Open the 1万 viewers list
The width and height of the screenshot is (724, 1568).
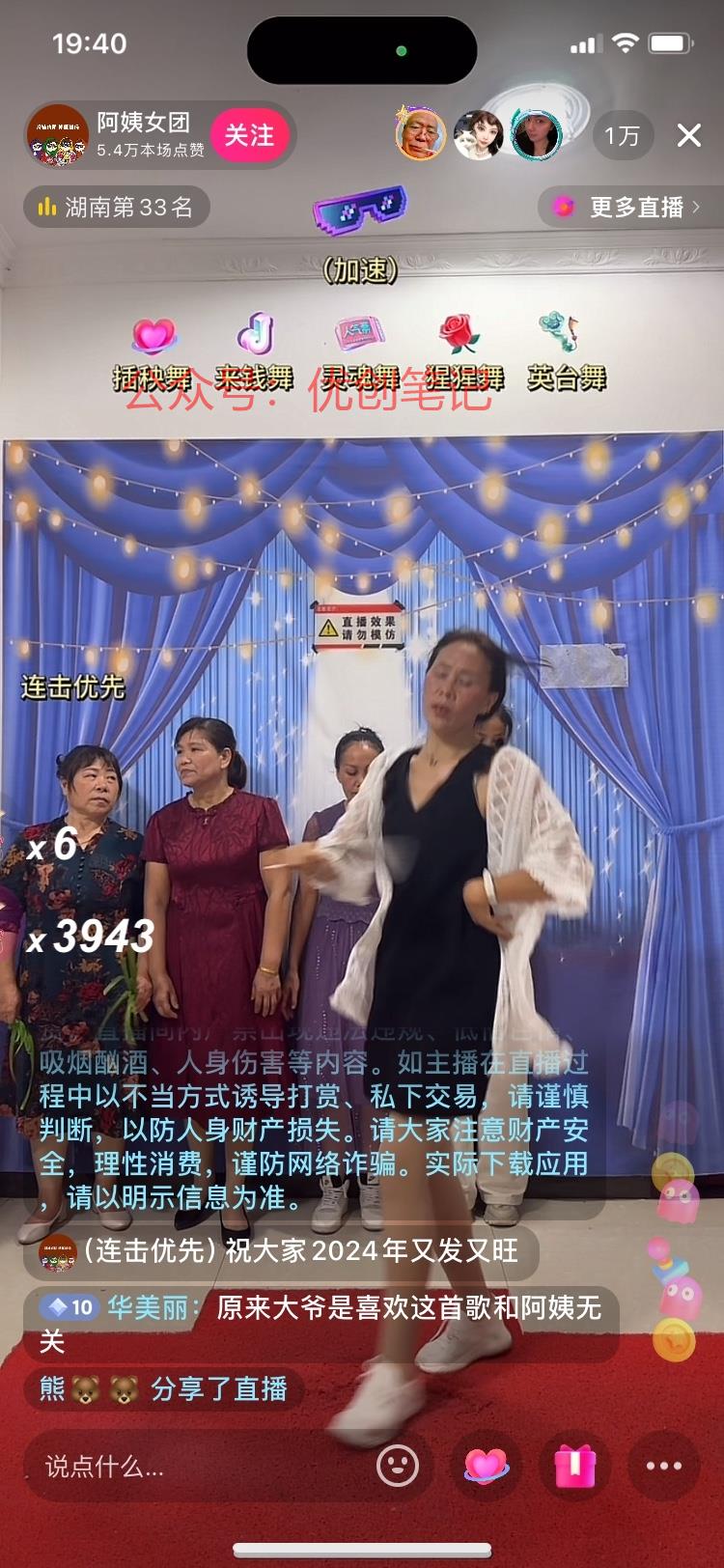click(623, 135)
